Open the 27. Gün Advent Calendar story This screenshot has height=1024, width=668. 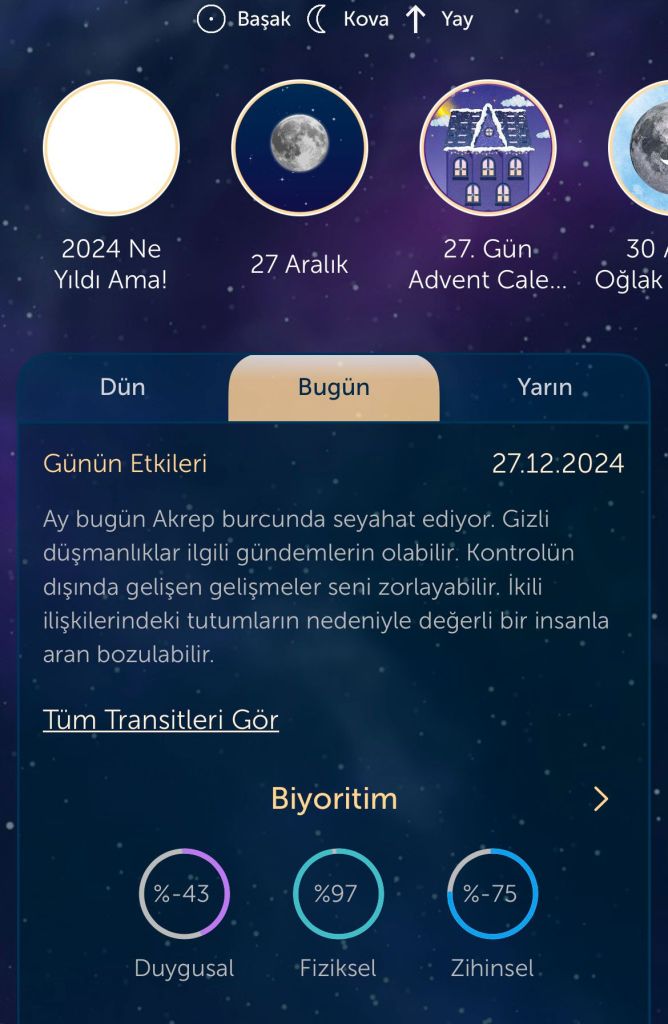[488, 148]
